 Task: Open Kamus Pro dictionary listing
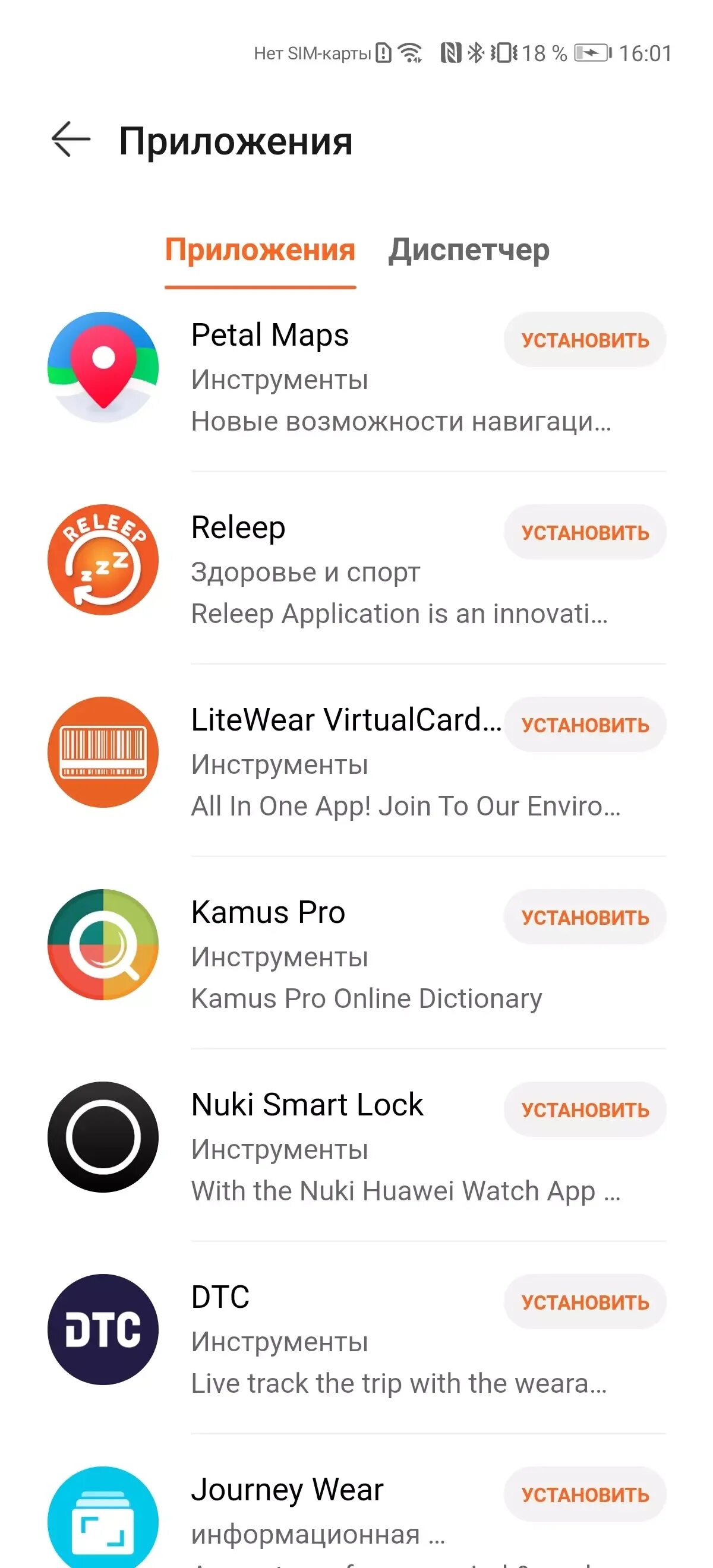tap(268, 912)
